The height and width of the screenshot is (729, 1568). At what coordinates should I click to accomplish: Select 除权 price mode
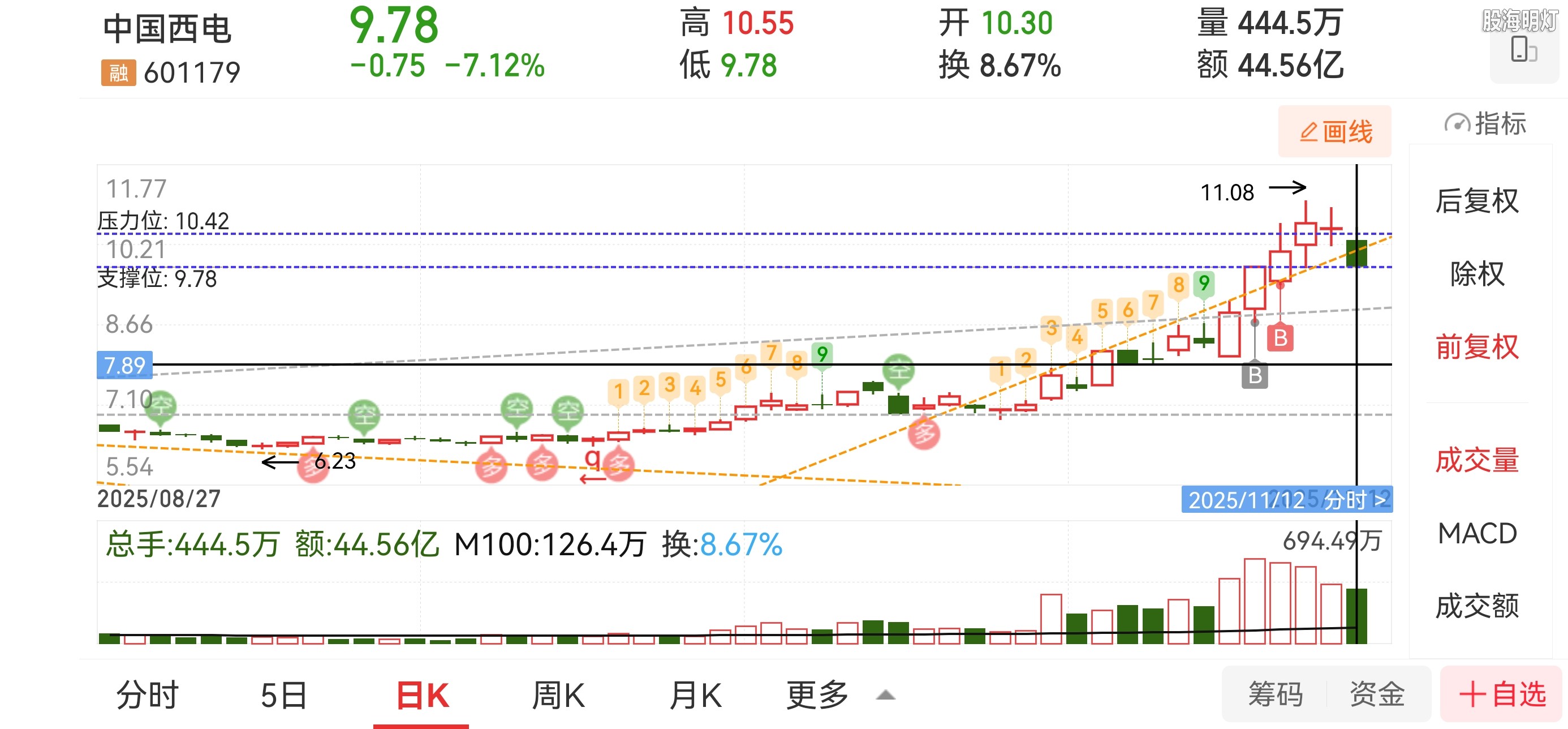coord(1477,273)
